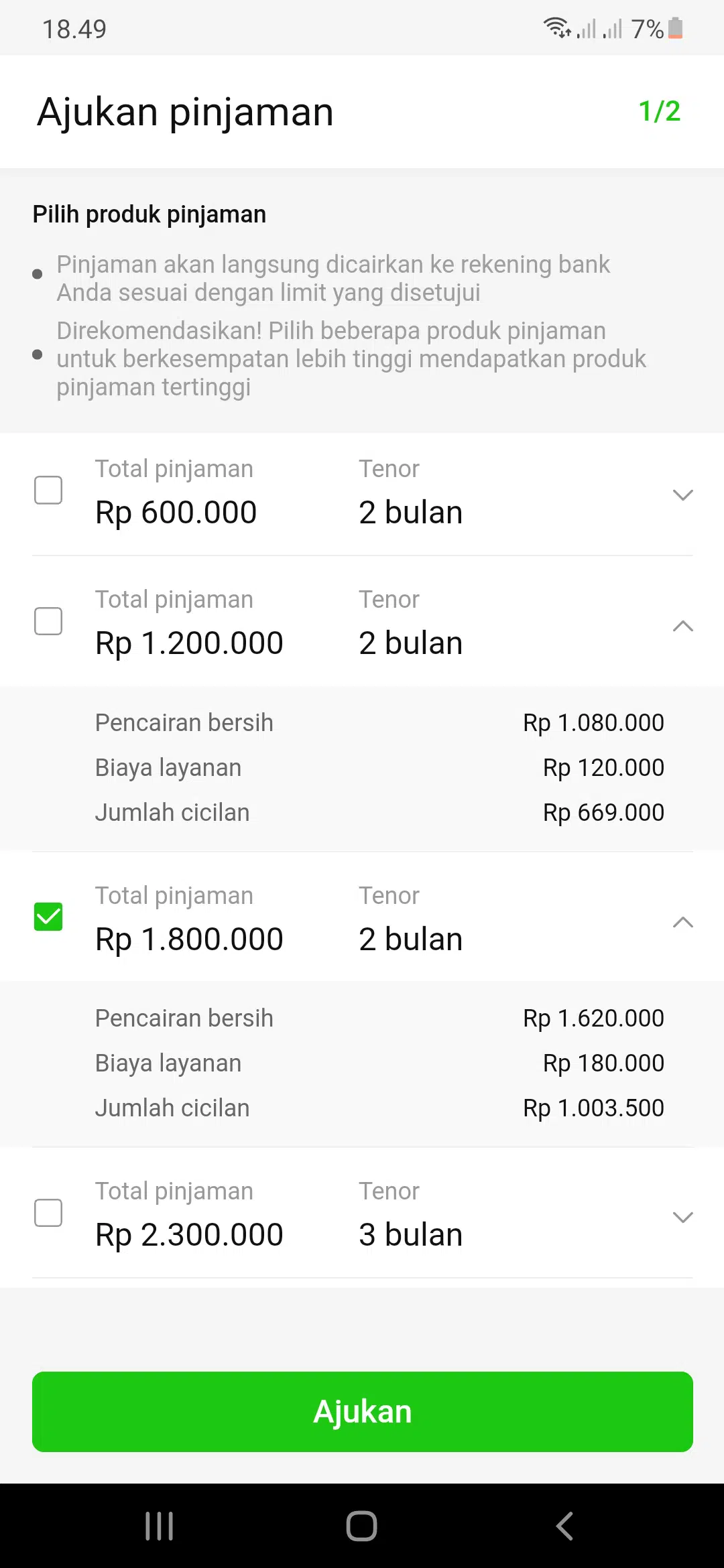Expand details for Rp 2.300.000 loan

(683, 1216)
